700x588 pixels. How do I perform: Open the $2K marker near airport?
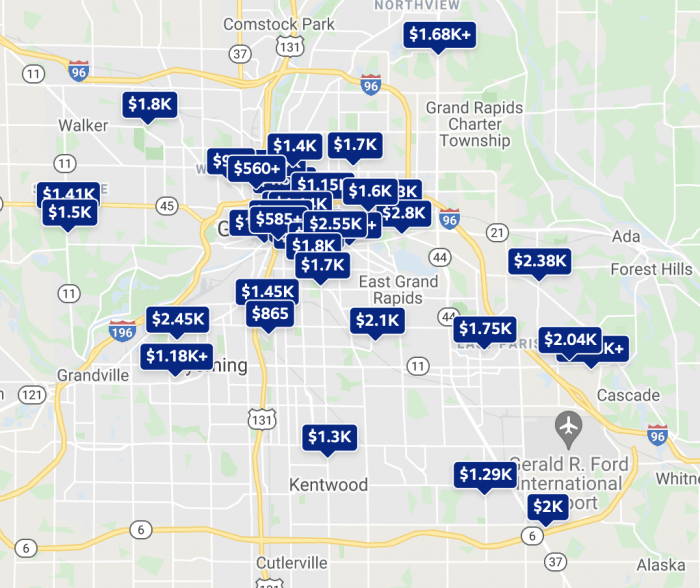tap(547, 506)
